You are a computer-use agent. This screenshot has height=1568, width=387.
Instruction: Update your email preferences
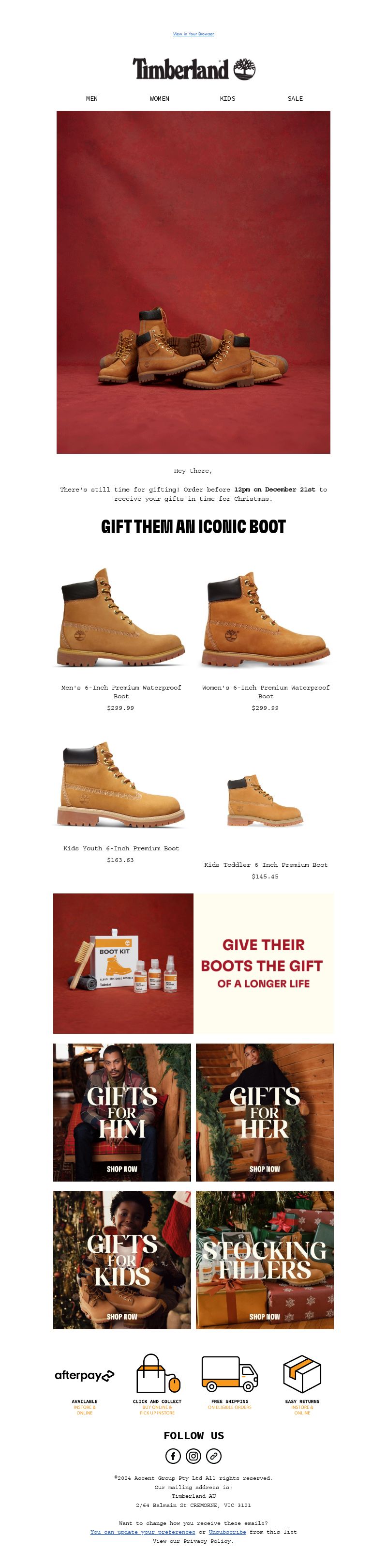[142, 1532]
